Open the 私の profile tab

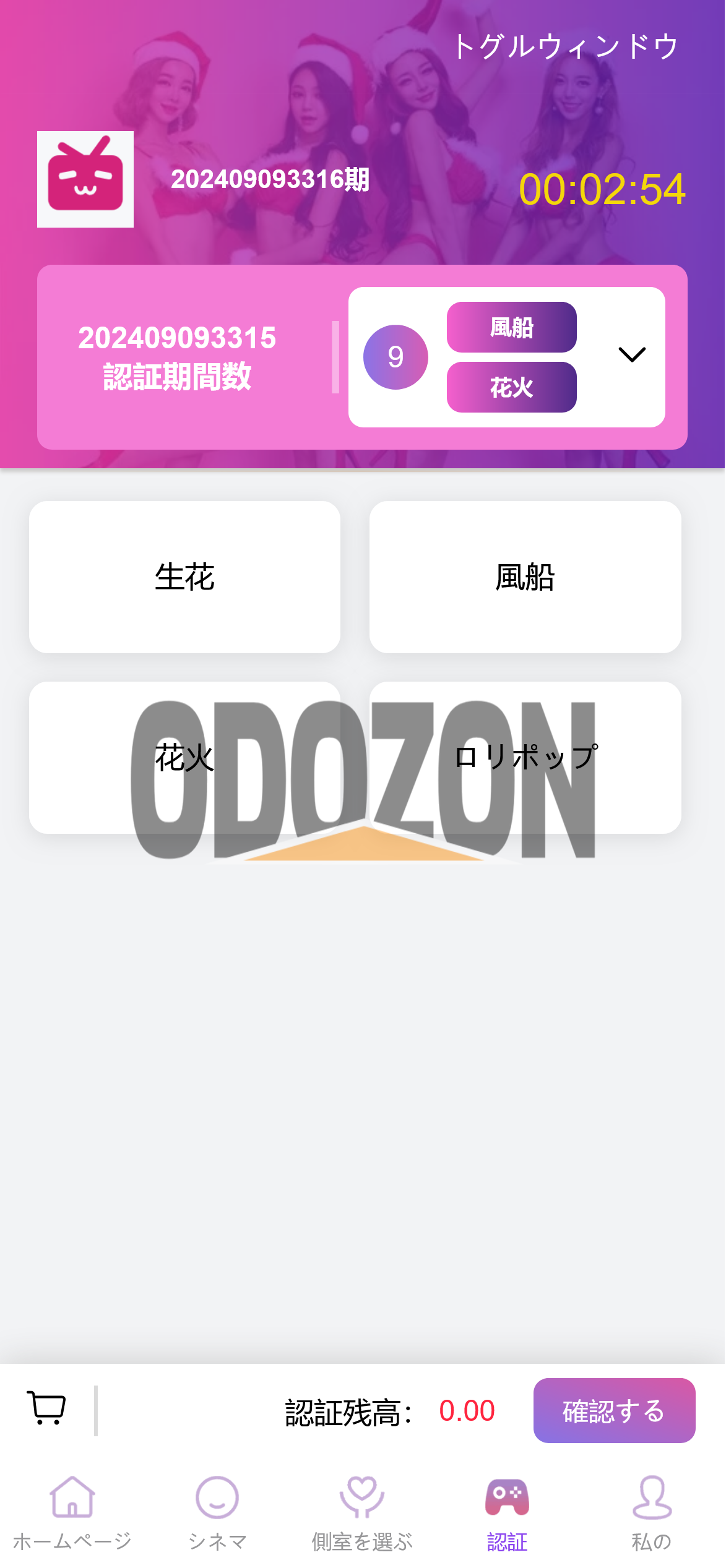652,1513
